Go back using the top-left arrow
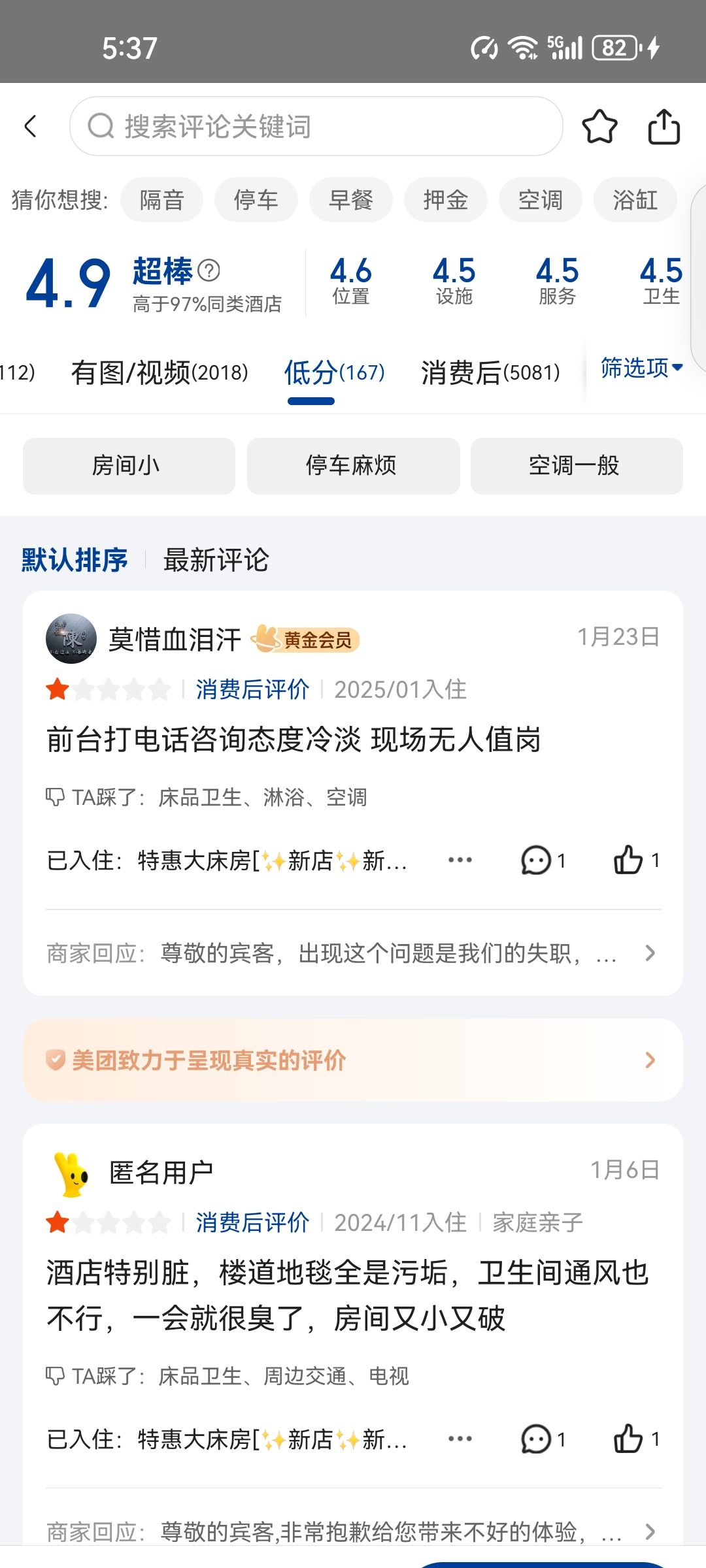The width and height of the screenshot is (706, 1568). [x=30, y=126]
